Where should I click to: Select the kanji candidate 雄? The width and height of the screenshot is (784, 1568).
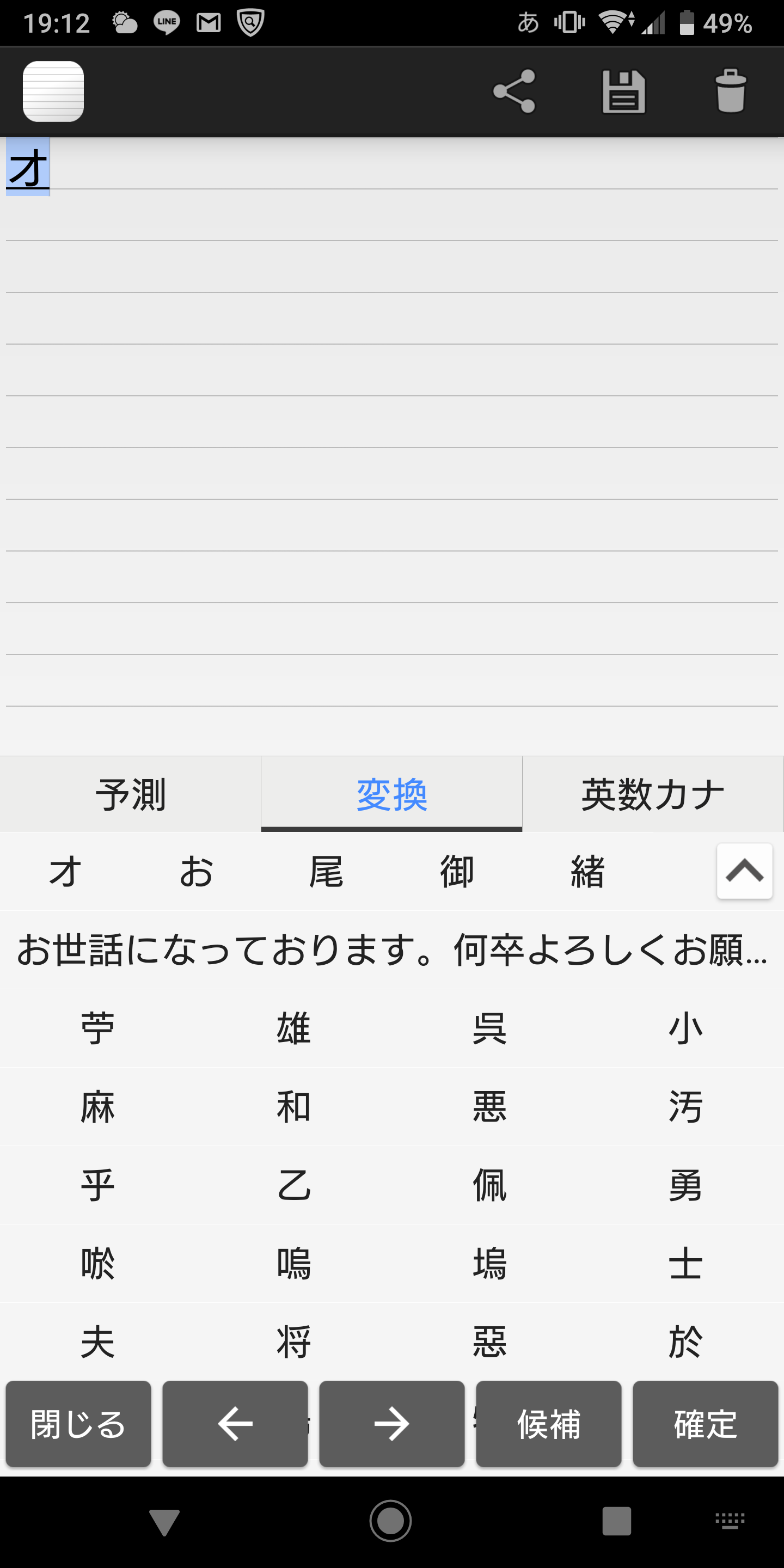pyautogui.click(x=294, y=1028)
